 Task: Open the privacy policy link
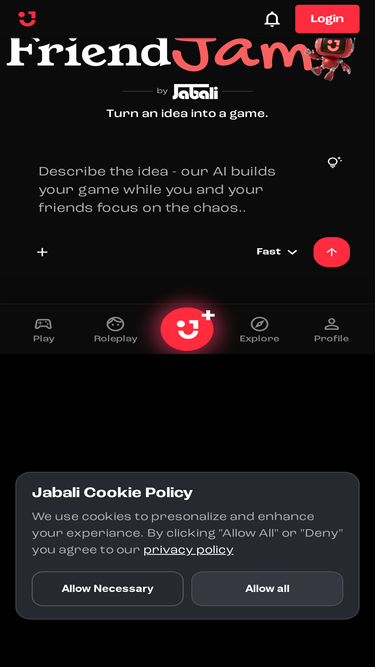188,550
